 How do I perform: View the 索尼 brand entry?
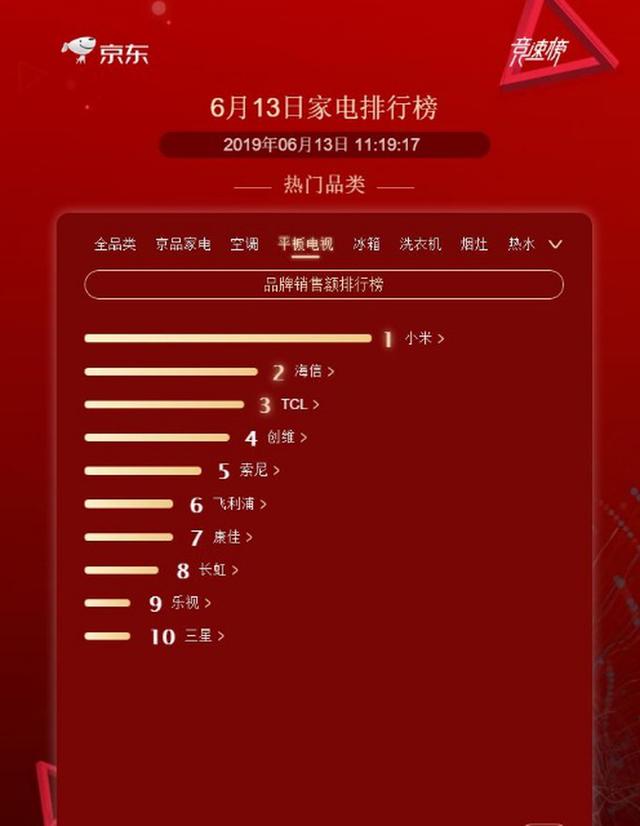point(259,470)
